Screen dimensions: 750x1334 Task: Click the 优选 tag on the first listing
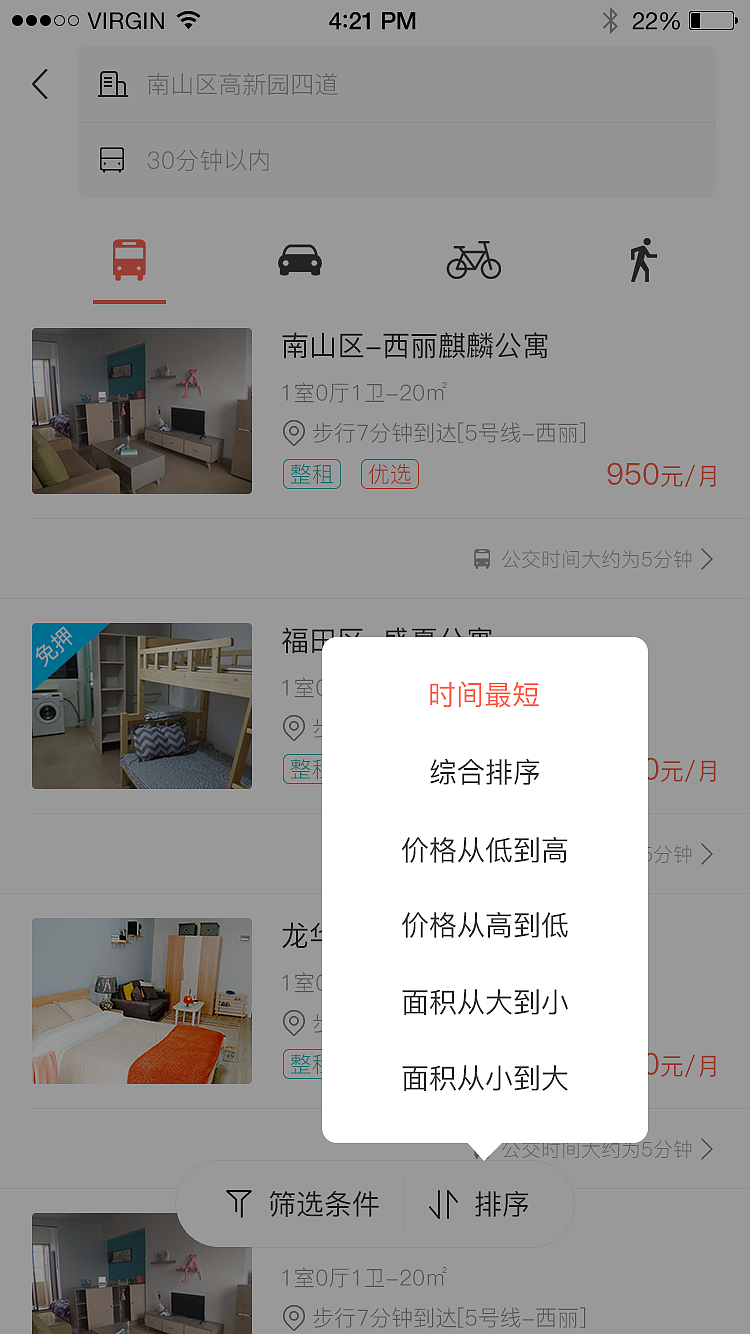(x=389, y=474)
